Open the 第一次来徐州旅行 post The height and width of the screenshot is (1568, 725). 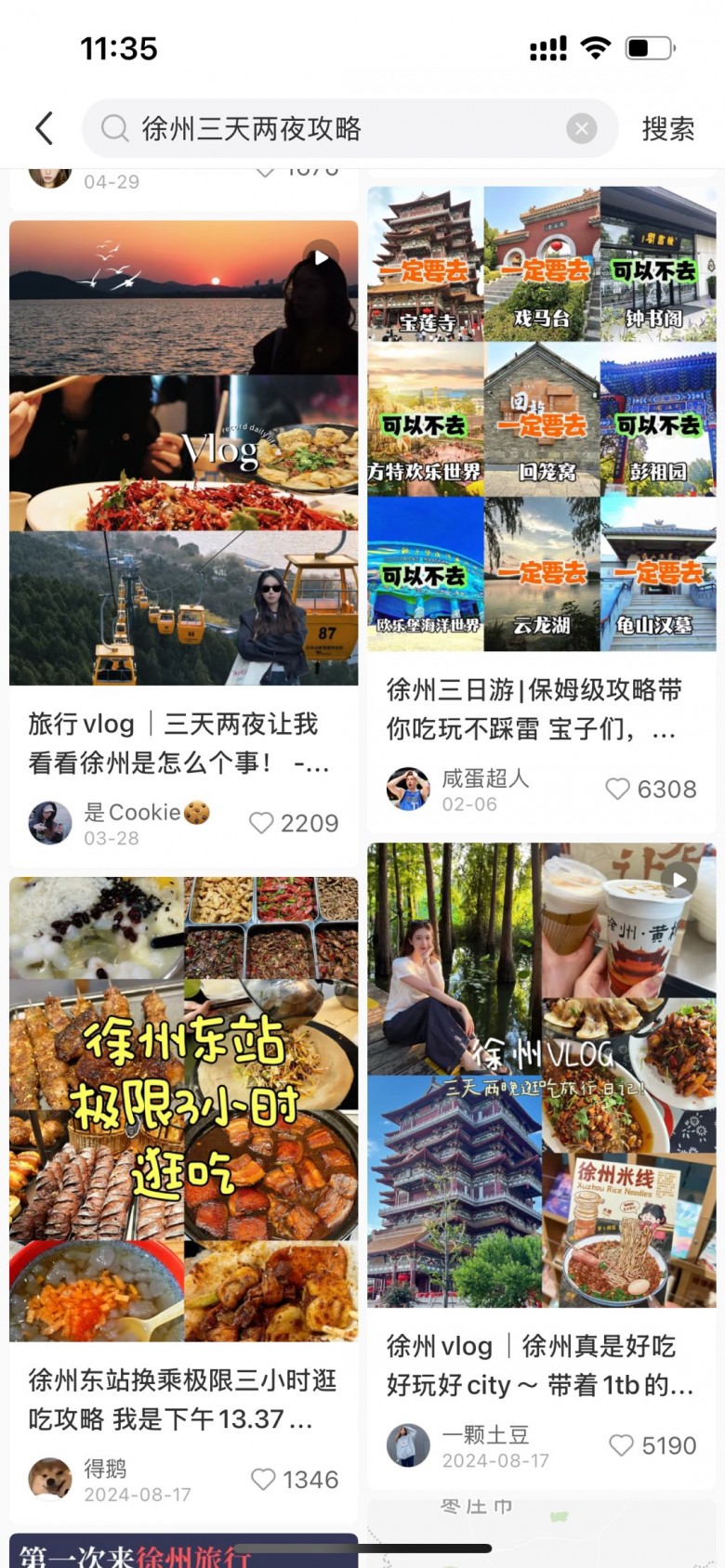(183, 1551)
